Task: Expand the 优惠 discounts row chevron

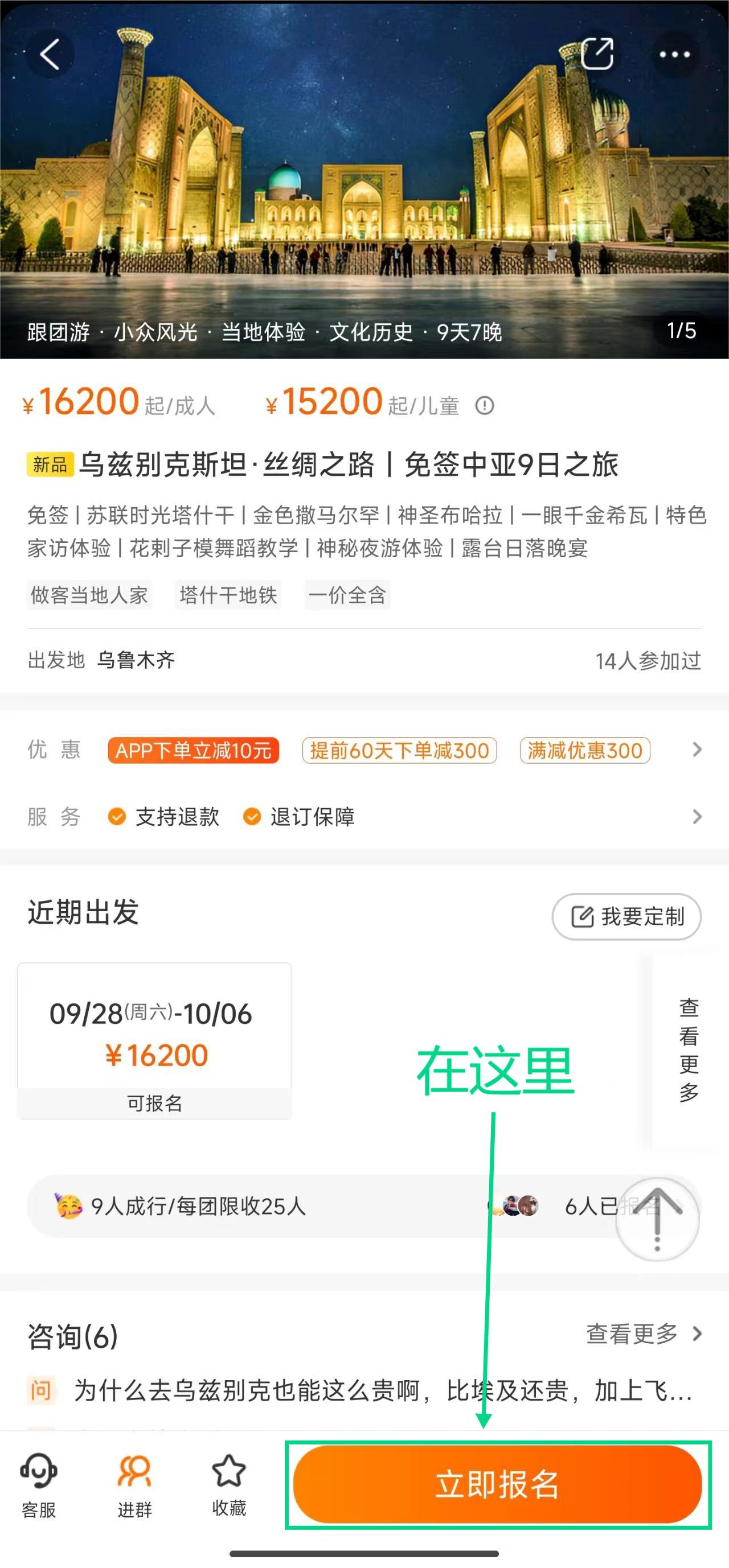Action: pyautogui.click(x=697, y=750)
